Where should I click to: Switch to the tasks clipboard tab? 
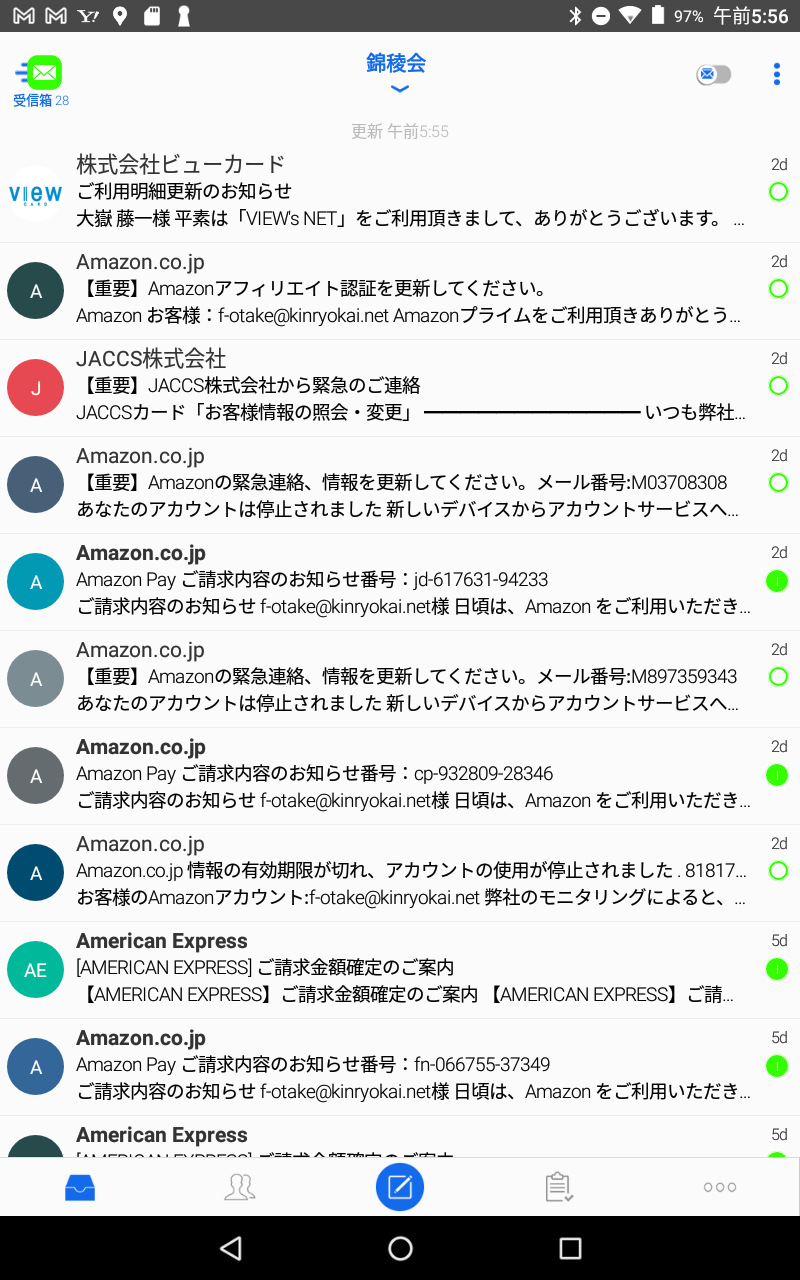(559, 1187)
